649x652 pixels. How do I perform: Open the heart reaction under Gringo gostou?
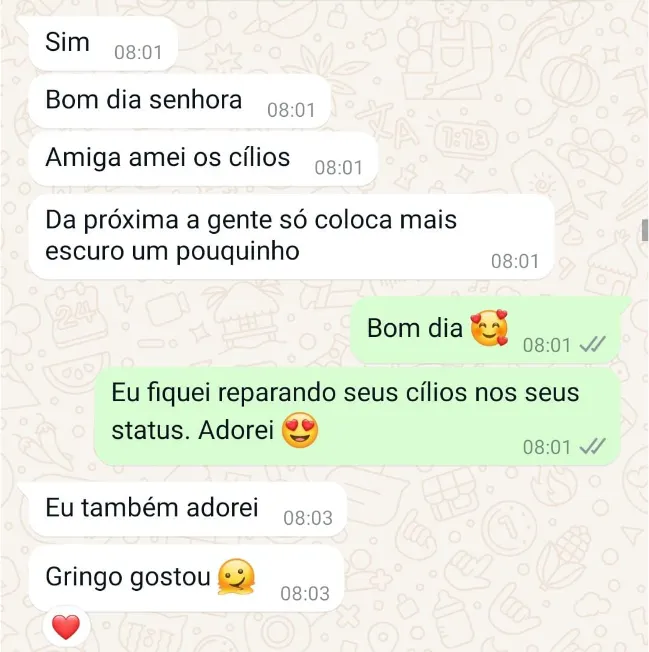point(65,628)
